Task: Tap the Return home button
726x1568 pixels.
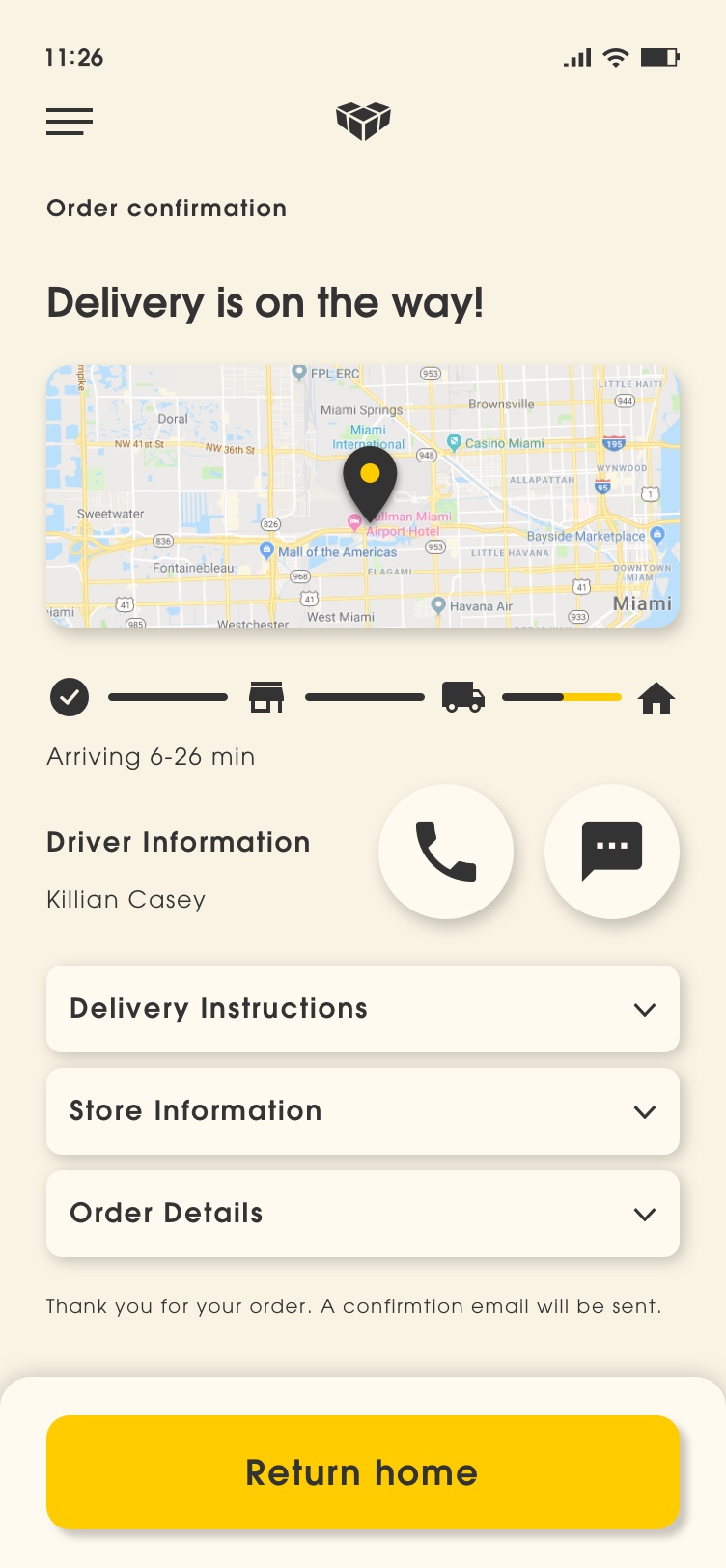Action: [x=363, y=1472]
